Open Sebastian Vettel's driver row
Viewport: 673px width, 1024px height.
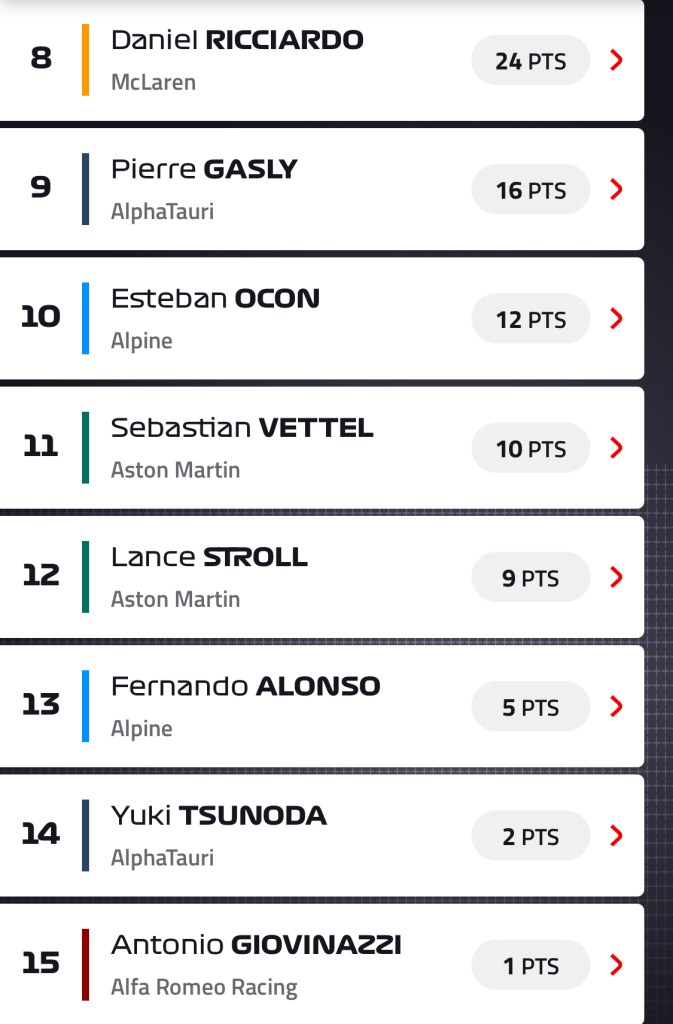point(320,447)
